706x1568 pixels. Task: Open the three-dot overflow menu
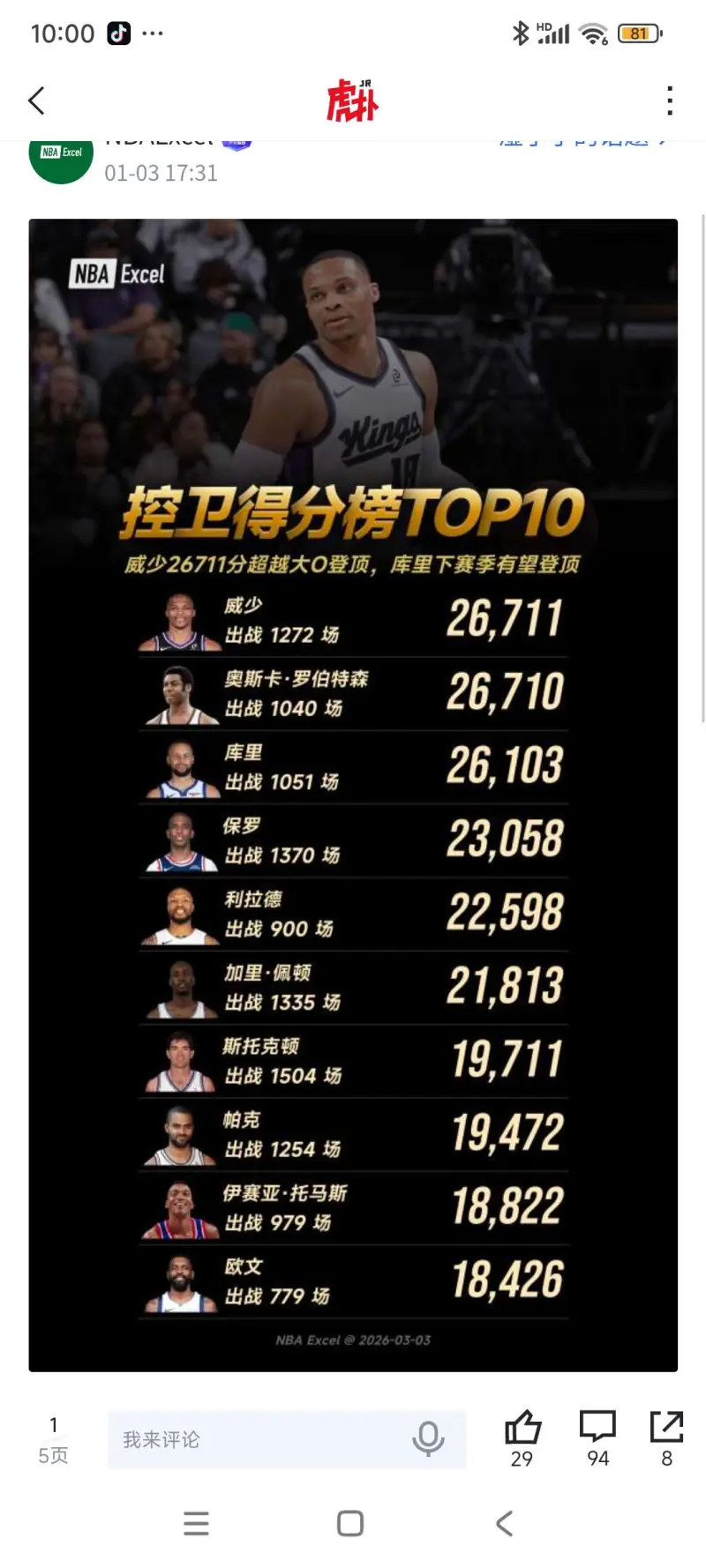coord(670,101)
